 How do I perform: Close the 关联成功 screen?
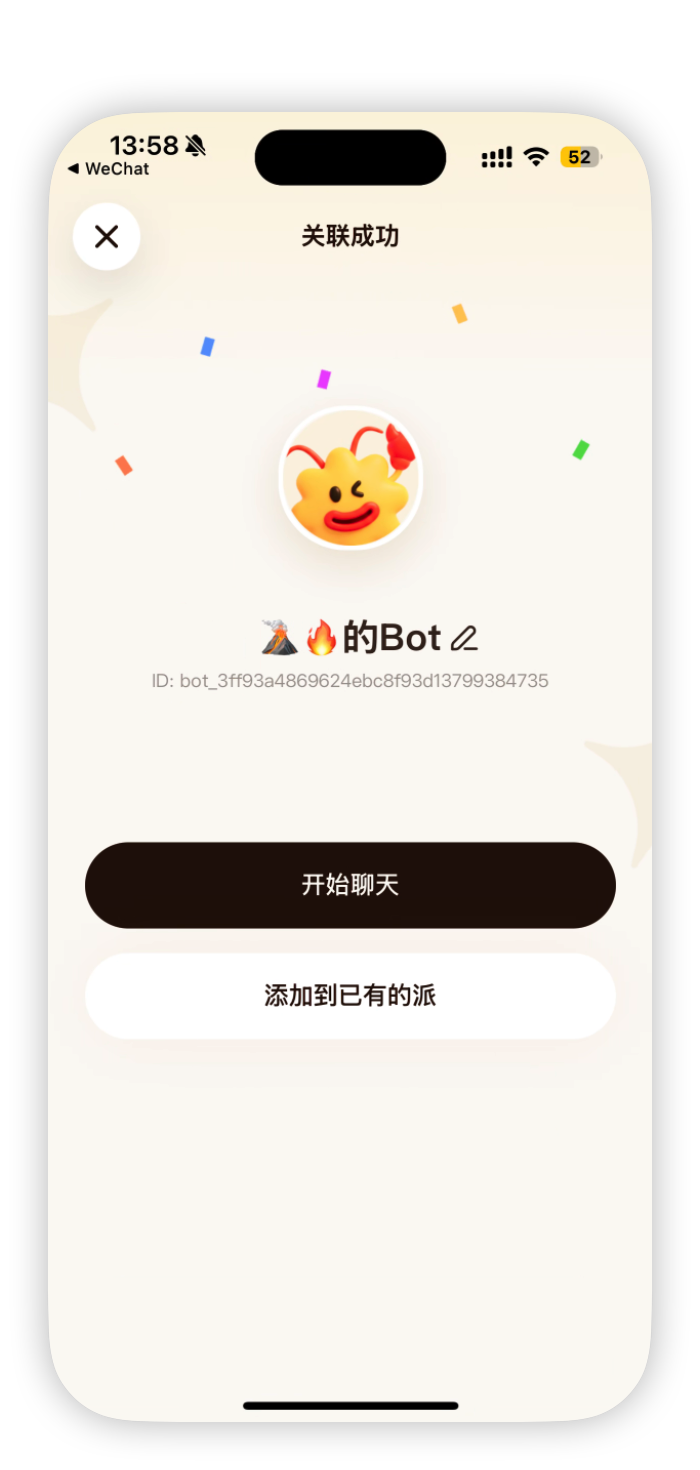[106, 237]
